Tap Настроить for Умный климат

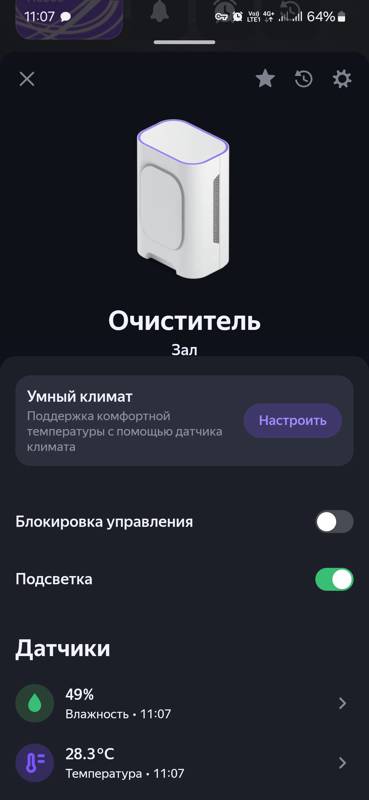(x=292, y=420)
